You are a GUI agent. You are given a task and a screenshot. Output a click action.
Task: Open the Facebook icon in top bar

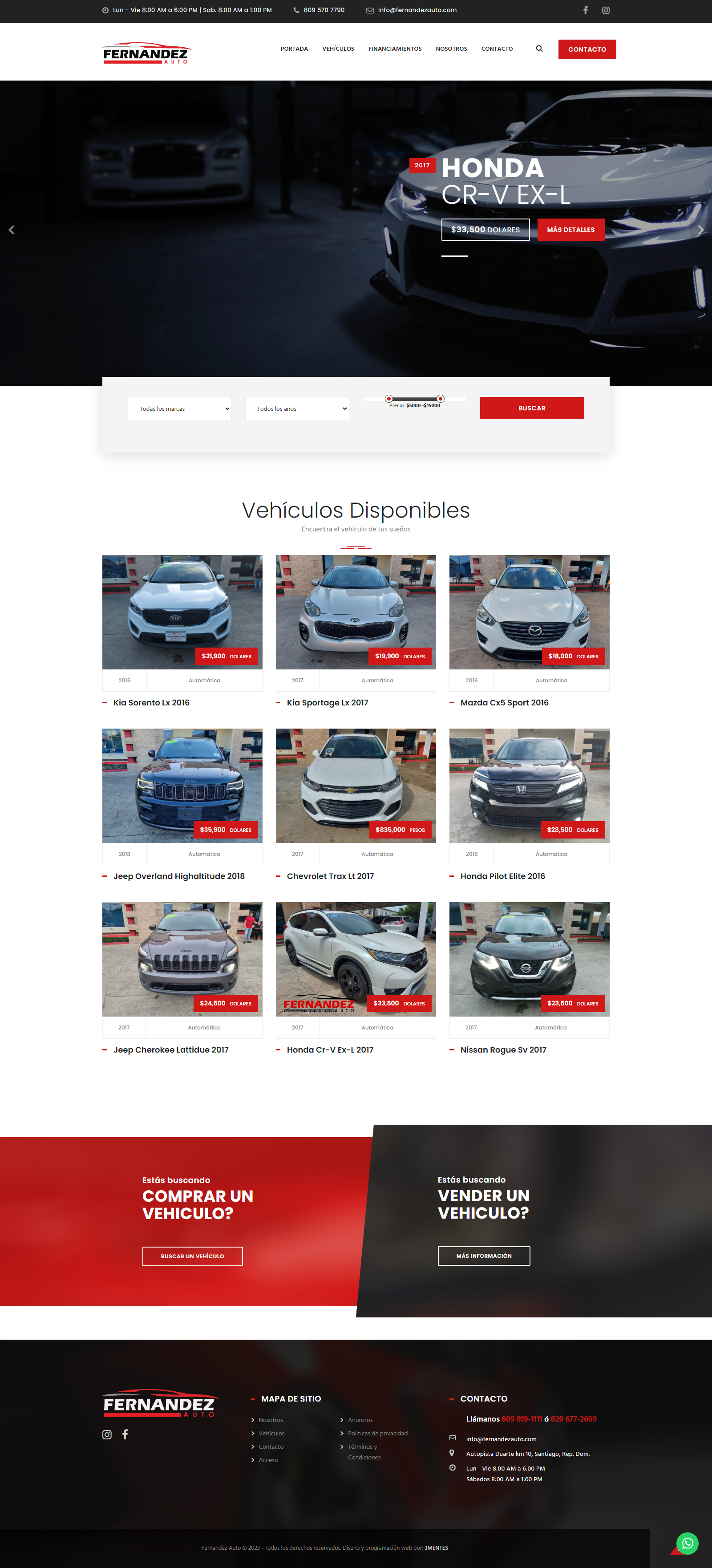click(x=585, y=10)
